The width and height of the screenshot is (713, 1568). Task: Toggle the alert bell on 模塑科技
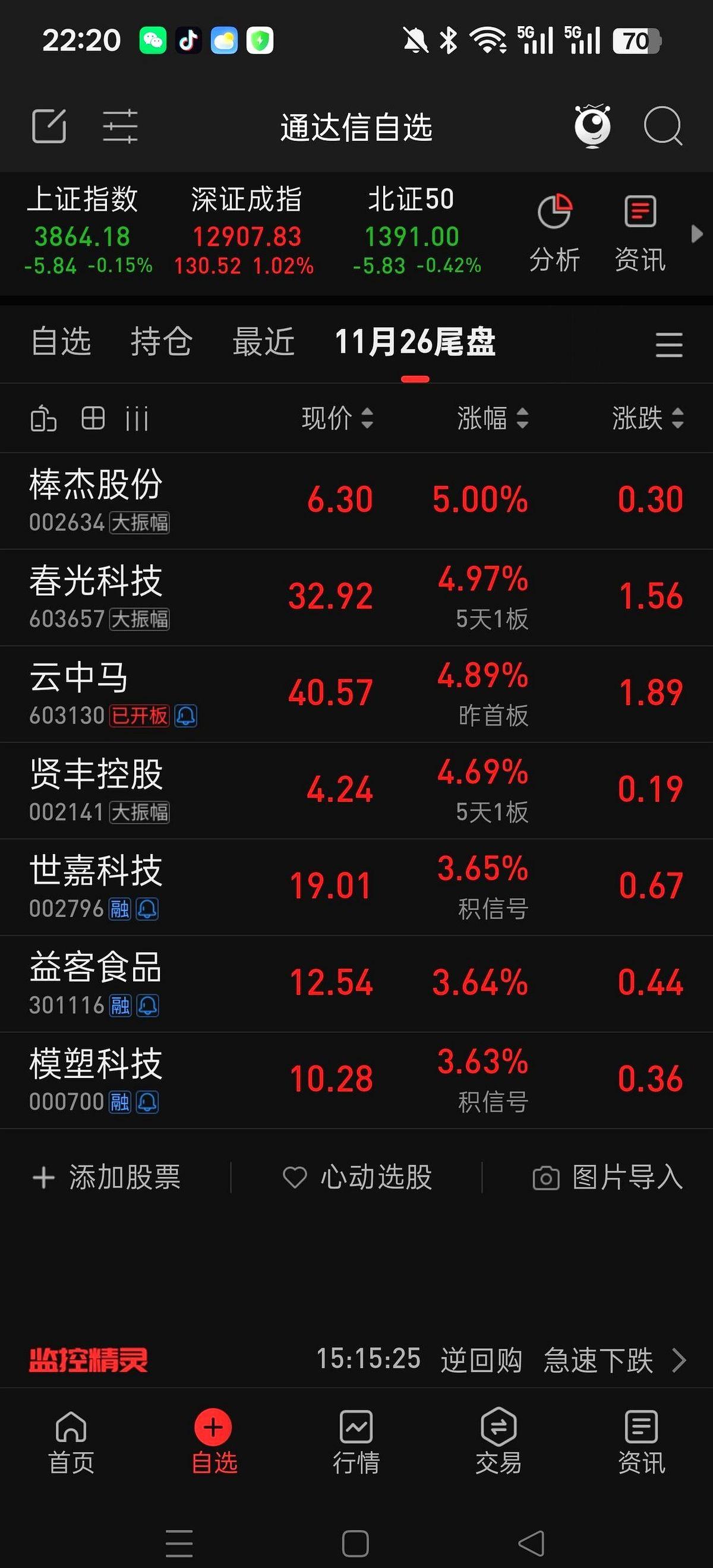tap(146, 1102)
